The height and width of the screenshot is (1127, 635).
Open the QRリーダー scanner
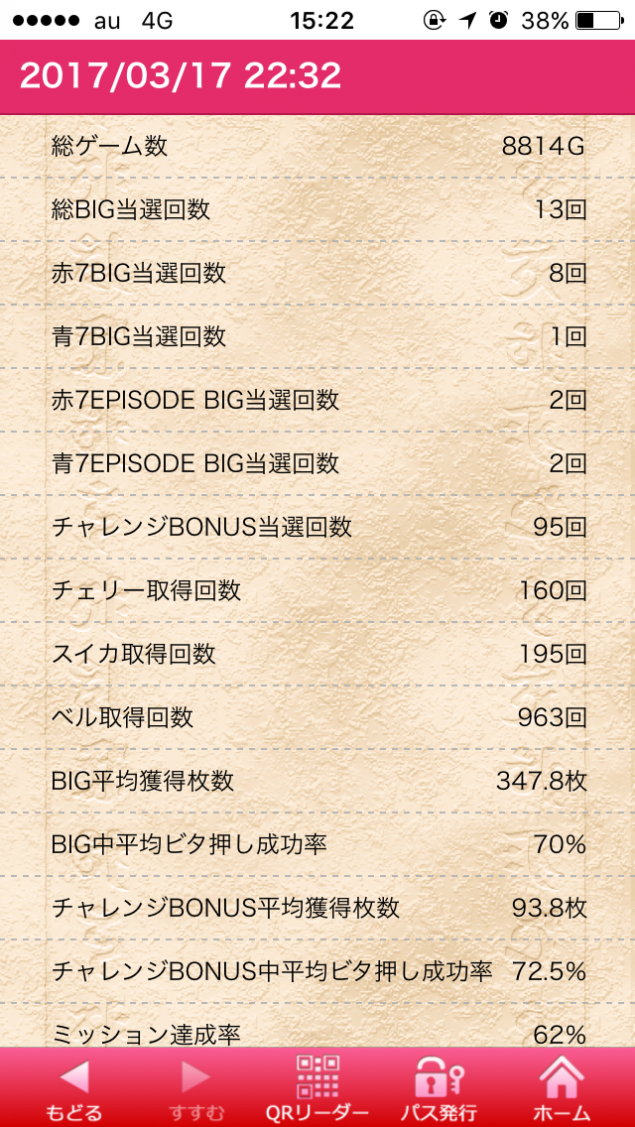(317, 1088)
